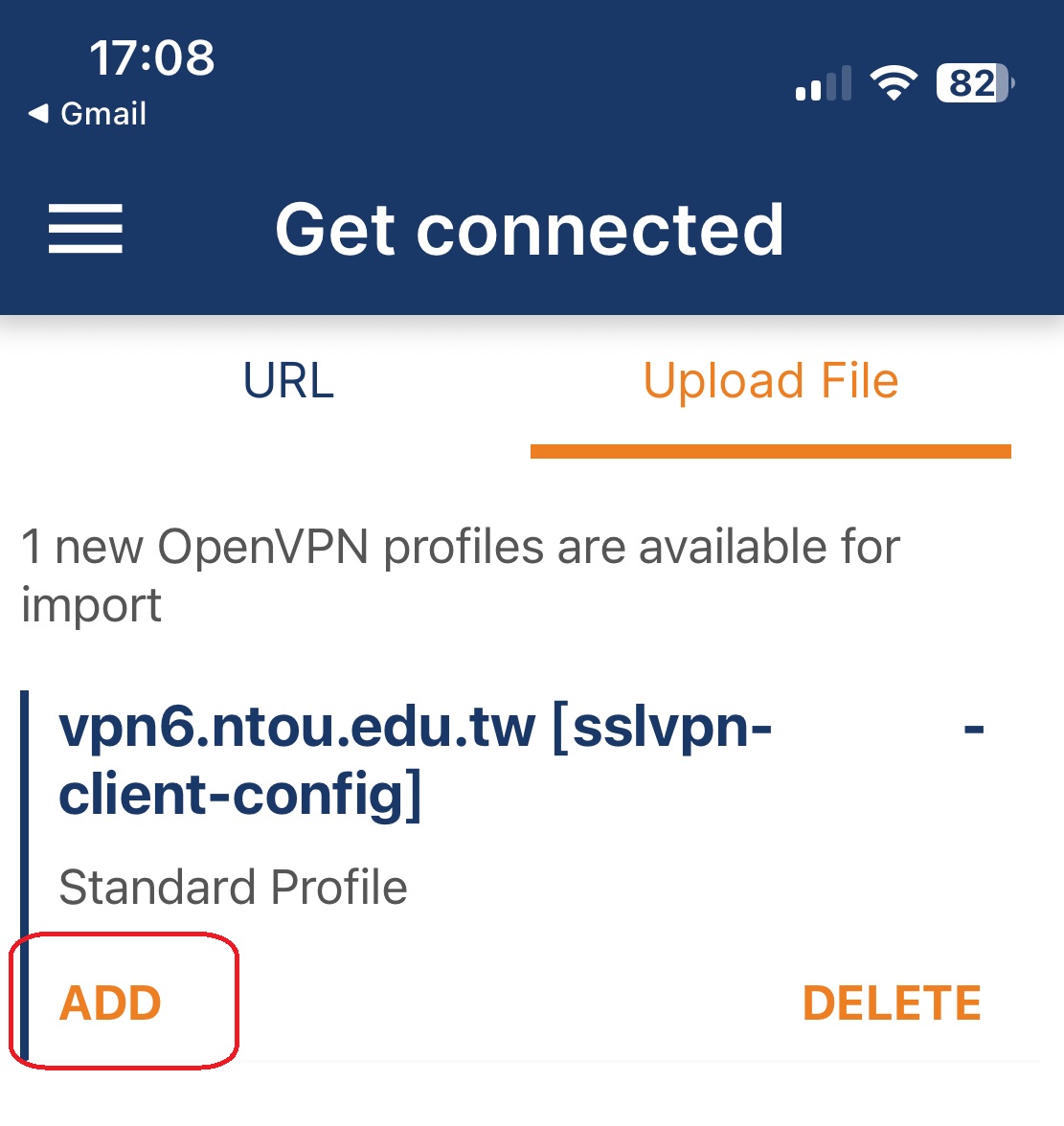Open the hamburger navigation menu

coord(85,229)
